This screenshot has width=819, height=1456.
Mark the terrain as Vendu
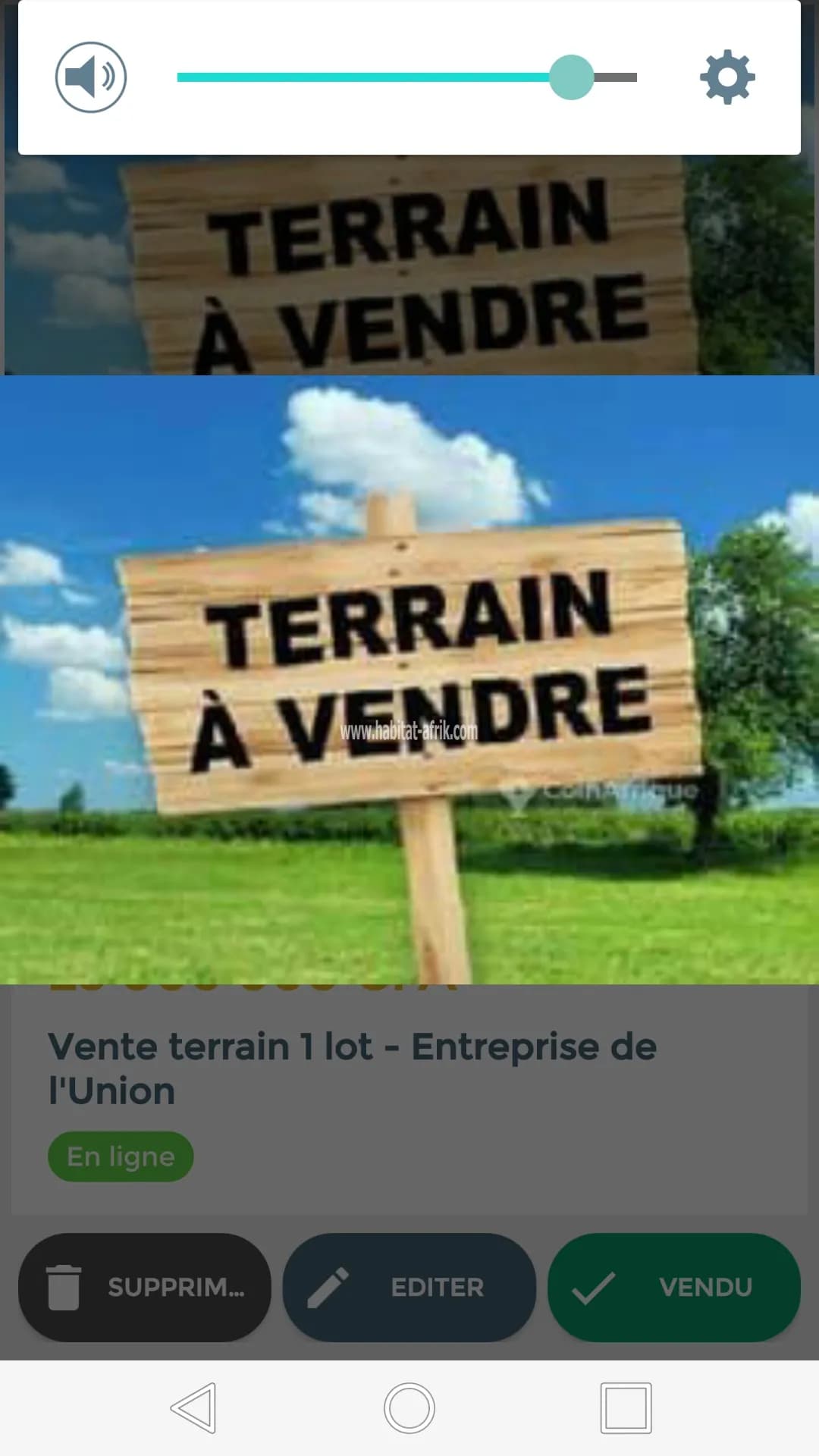(674, 1287)
